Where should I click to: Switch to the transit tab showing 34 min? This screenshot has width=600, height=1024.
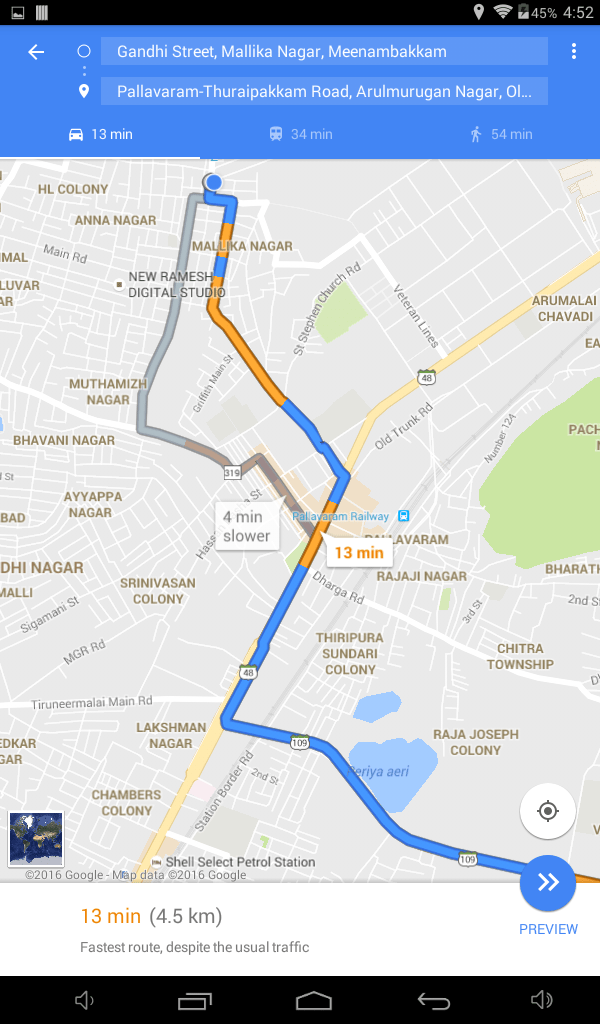[x=300, y=135]
